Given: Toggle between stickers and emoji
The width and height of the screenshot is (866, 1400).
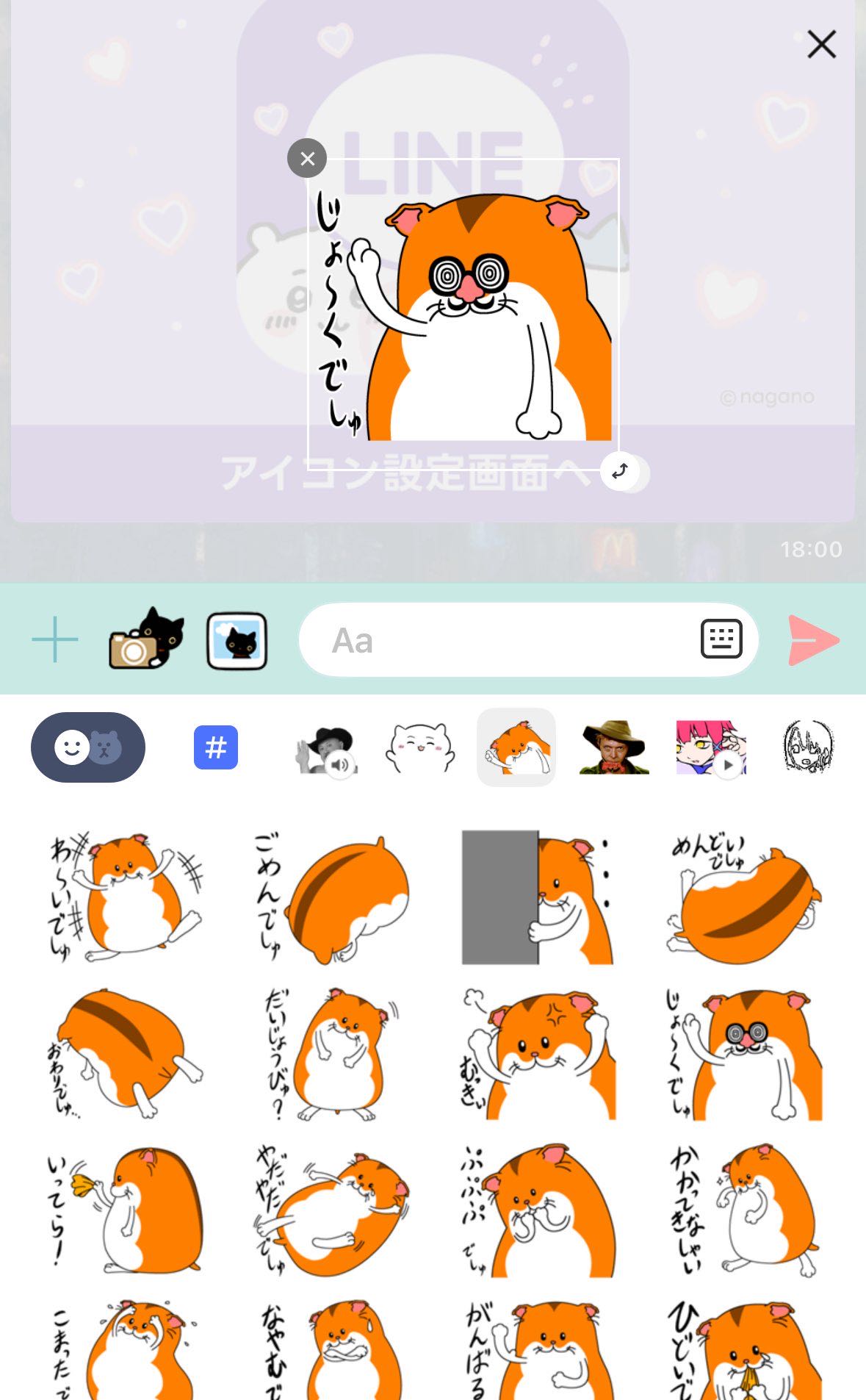Looking at the screenshot, I should coord(88,747).
